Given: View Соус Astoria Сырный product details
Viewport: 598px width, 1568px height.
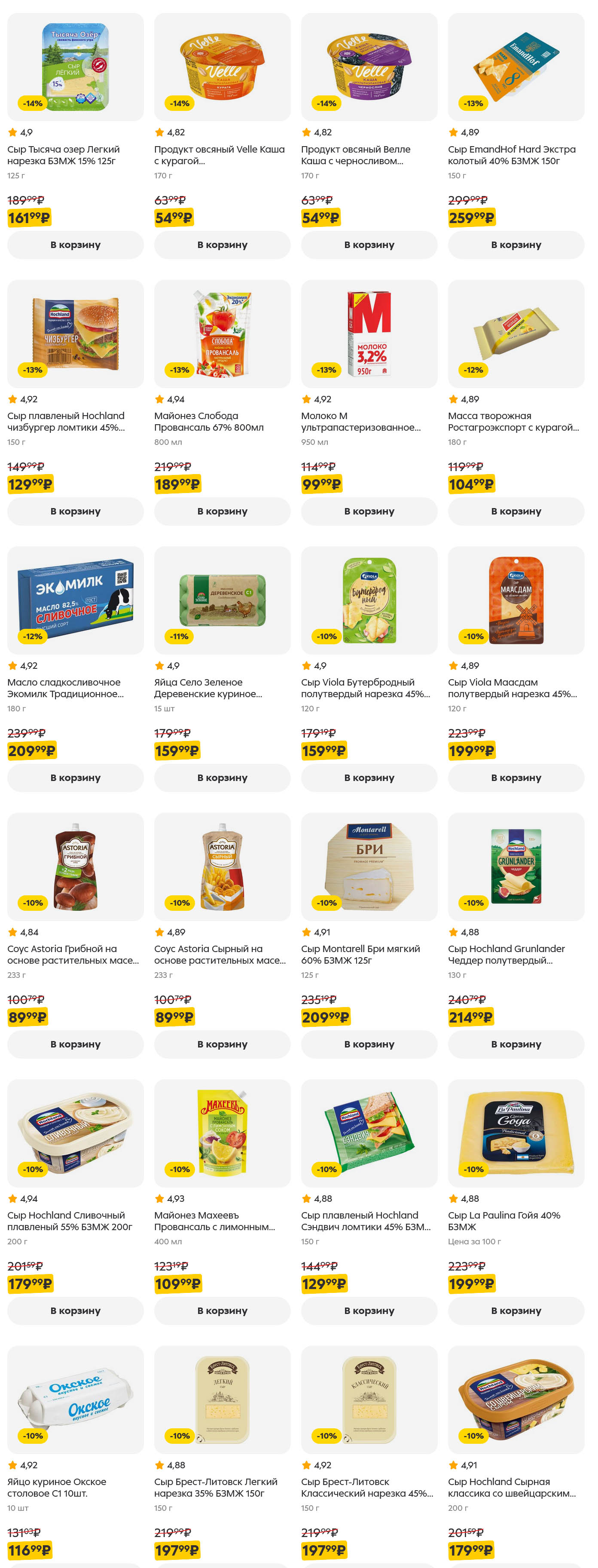Looking at the screenshot, I should [222, 867].
